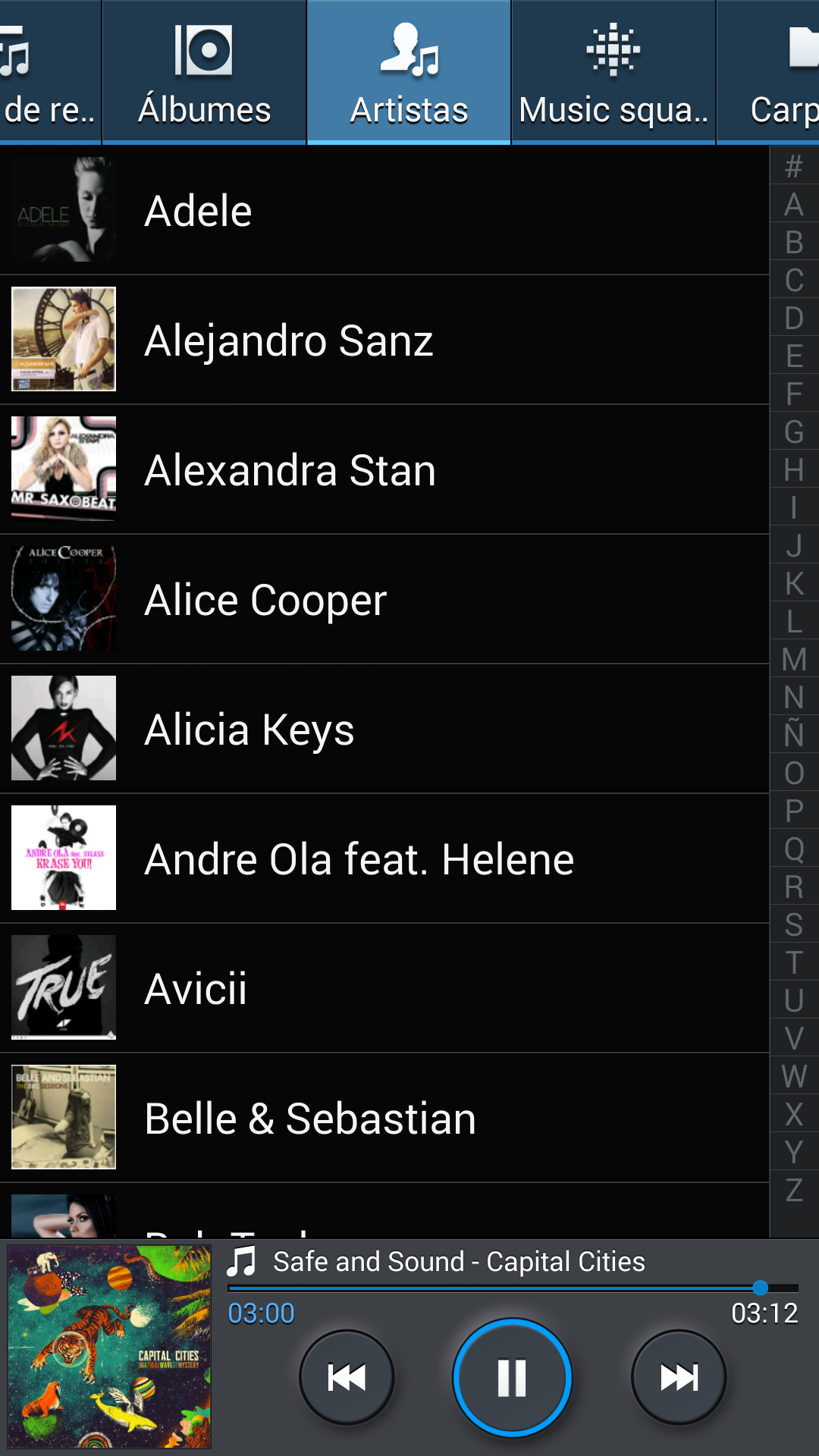
Task: Open artist Adele
Action: (379, 210)
